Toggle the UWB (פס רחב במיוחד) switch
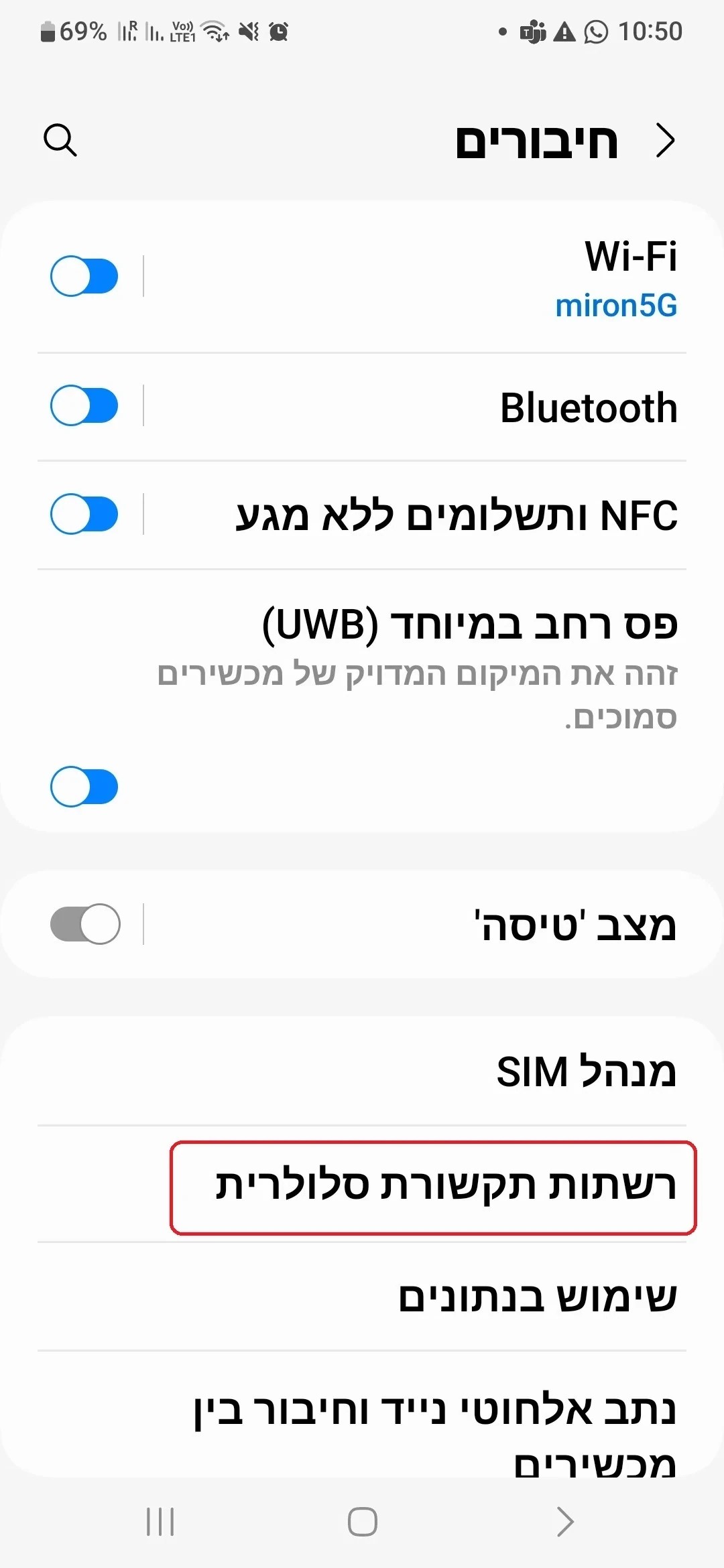 [x=84, y=786]
